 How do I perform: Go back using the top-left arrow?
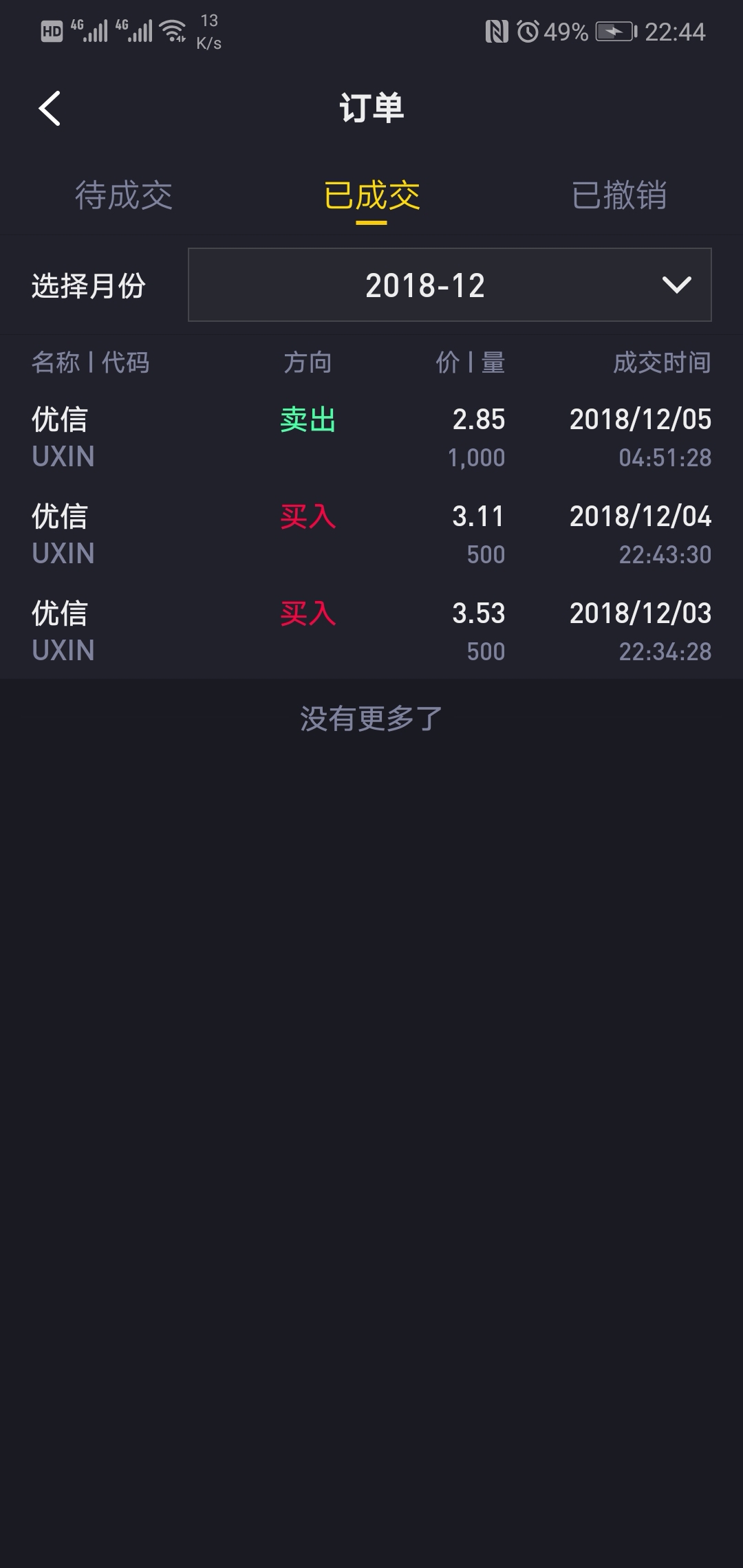[x=50, y=108]
